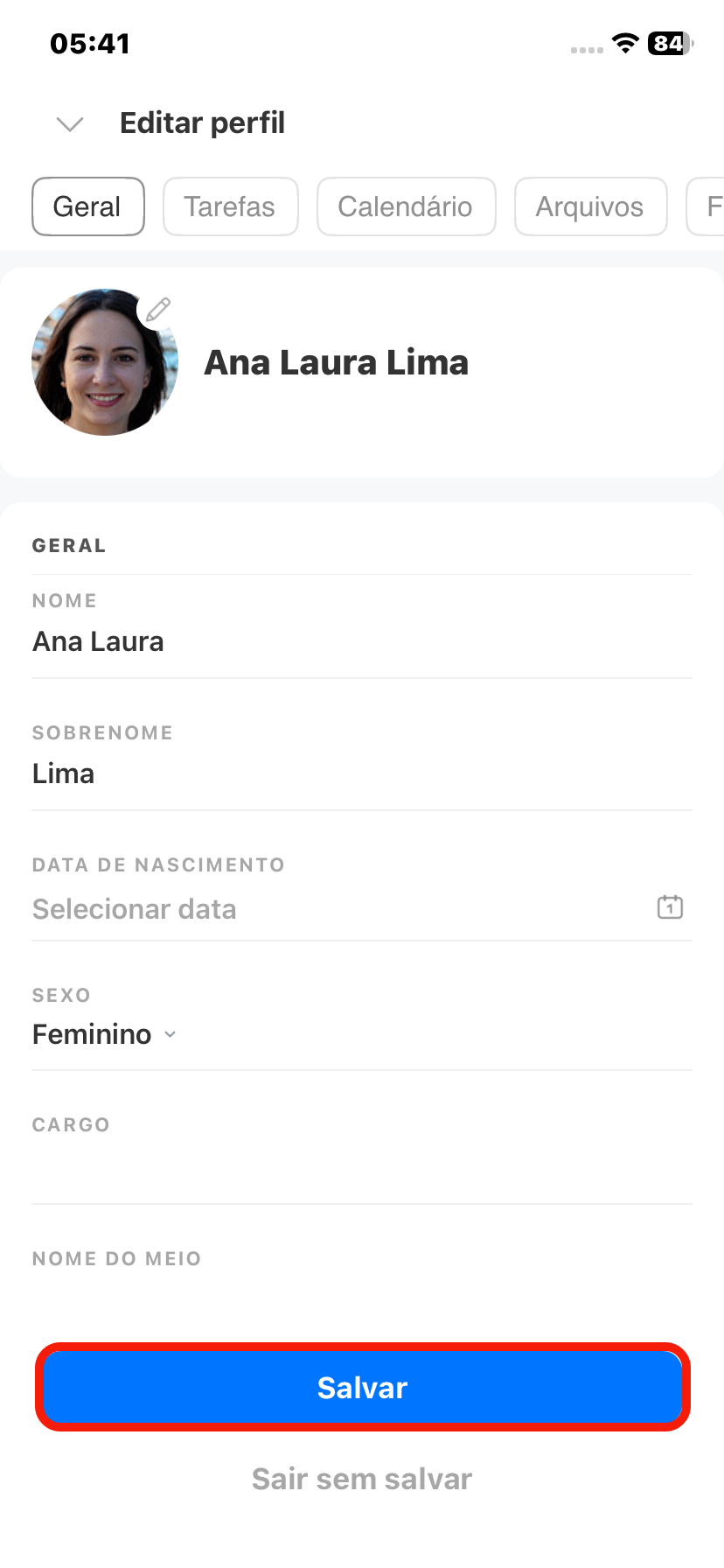Open the Arquivos tab
The image size is (724, 1568).
590,206
